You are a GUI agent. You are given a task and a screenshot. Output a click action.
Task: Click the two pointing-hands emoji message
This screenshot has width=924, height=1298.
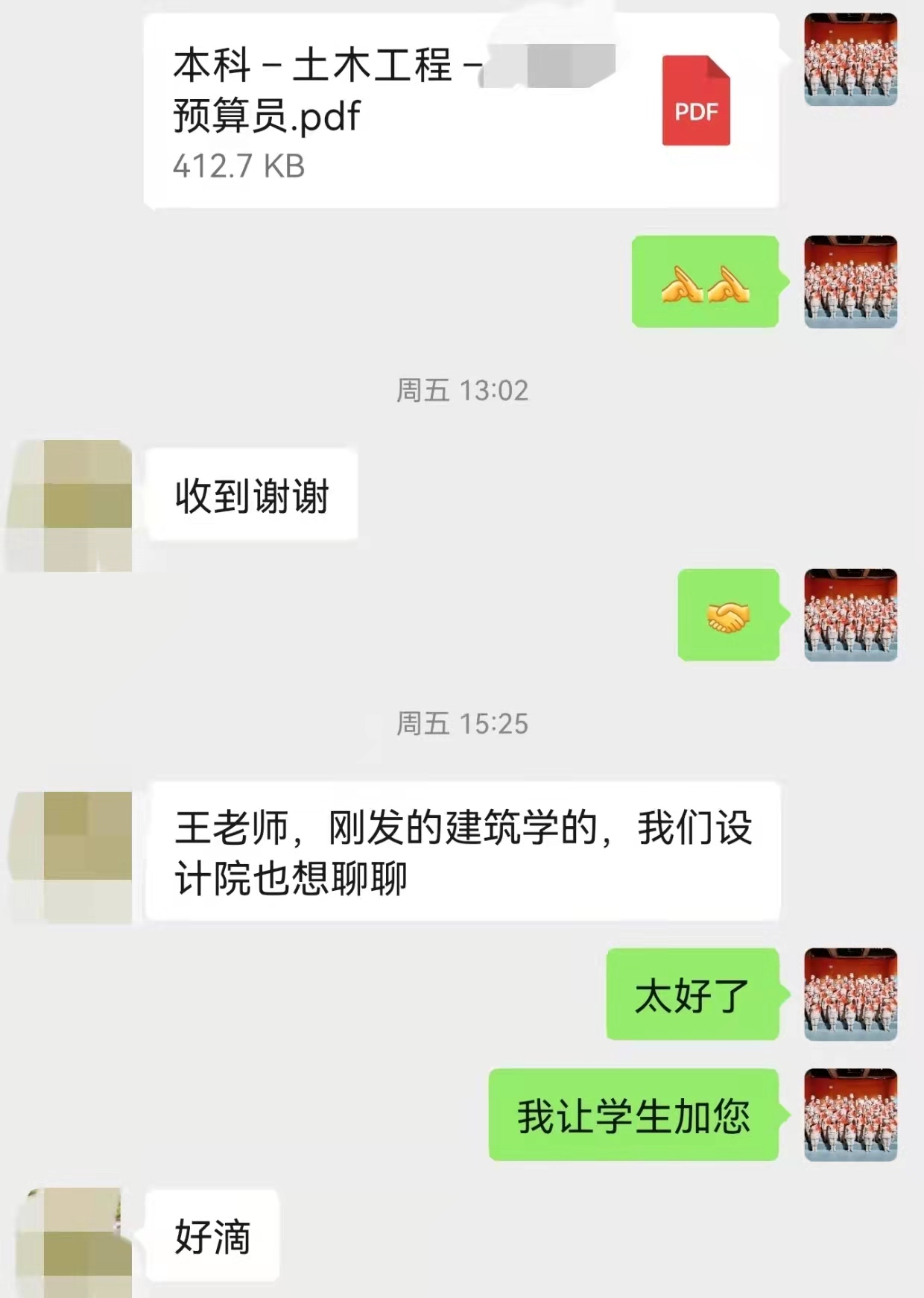pos(704,283)
